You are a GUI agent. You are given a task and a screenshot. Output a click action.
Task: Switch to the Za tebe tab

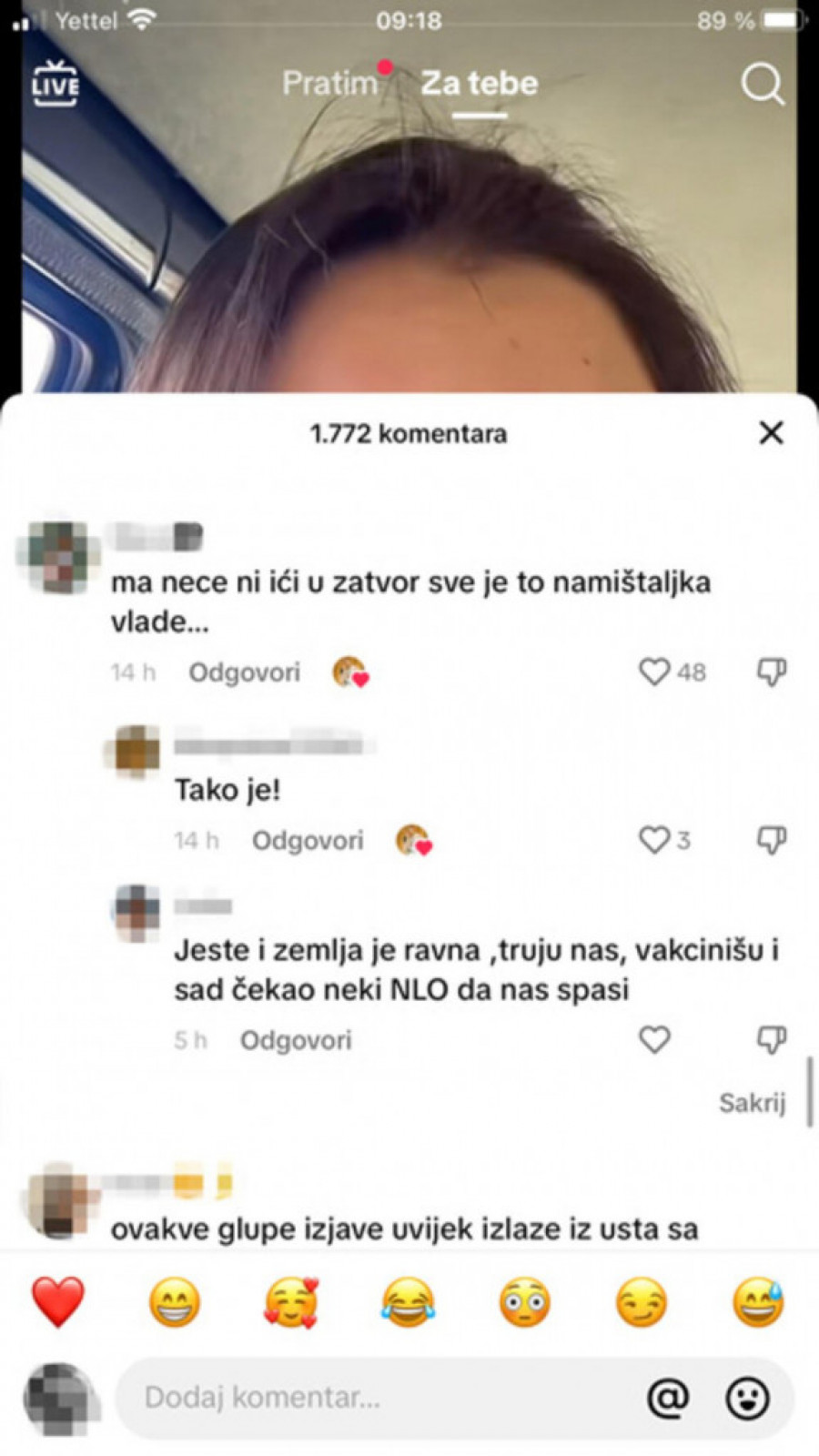point(480,84)
